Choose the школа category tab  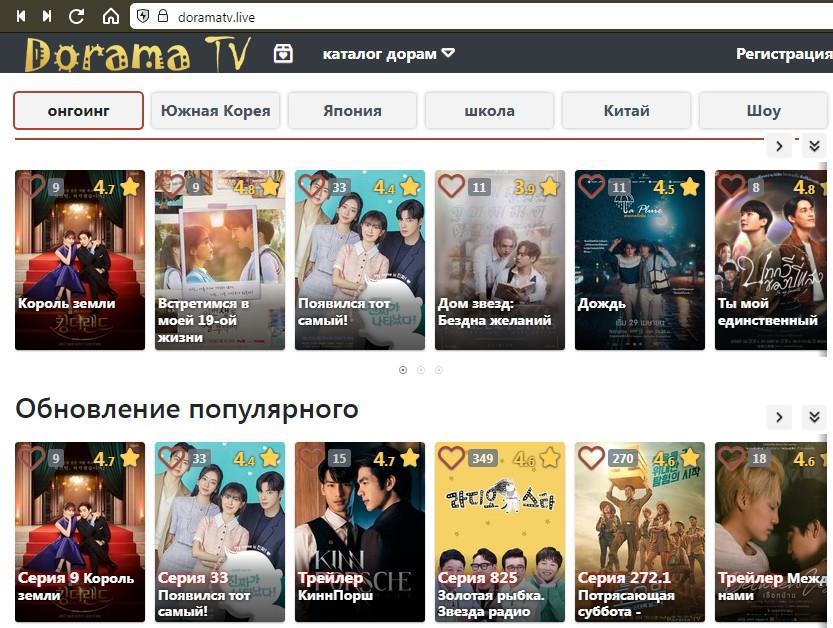point(489,111)
